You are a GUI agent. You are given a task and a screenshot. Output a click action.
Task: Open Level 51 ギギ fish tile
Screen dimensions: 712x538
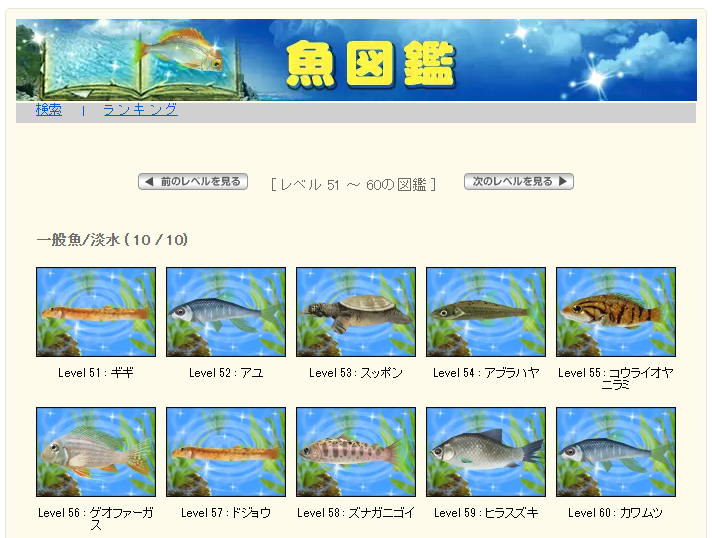point(96,312)
